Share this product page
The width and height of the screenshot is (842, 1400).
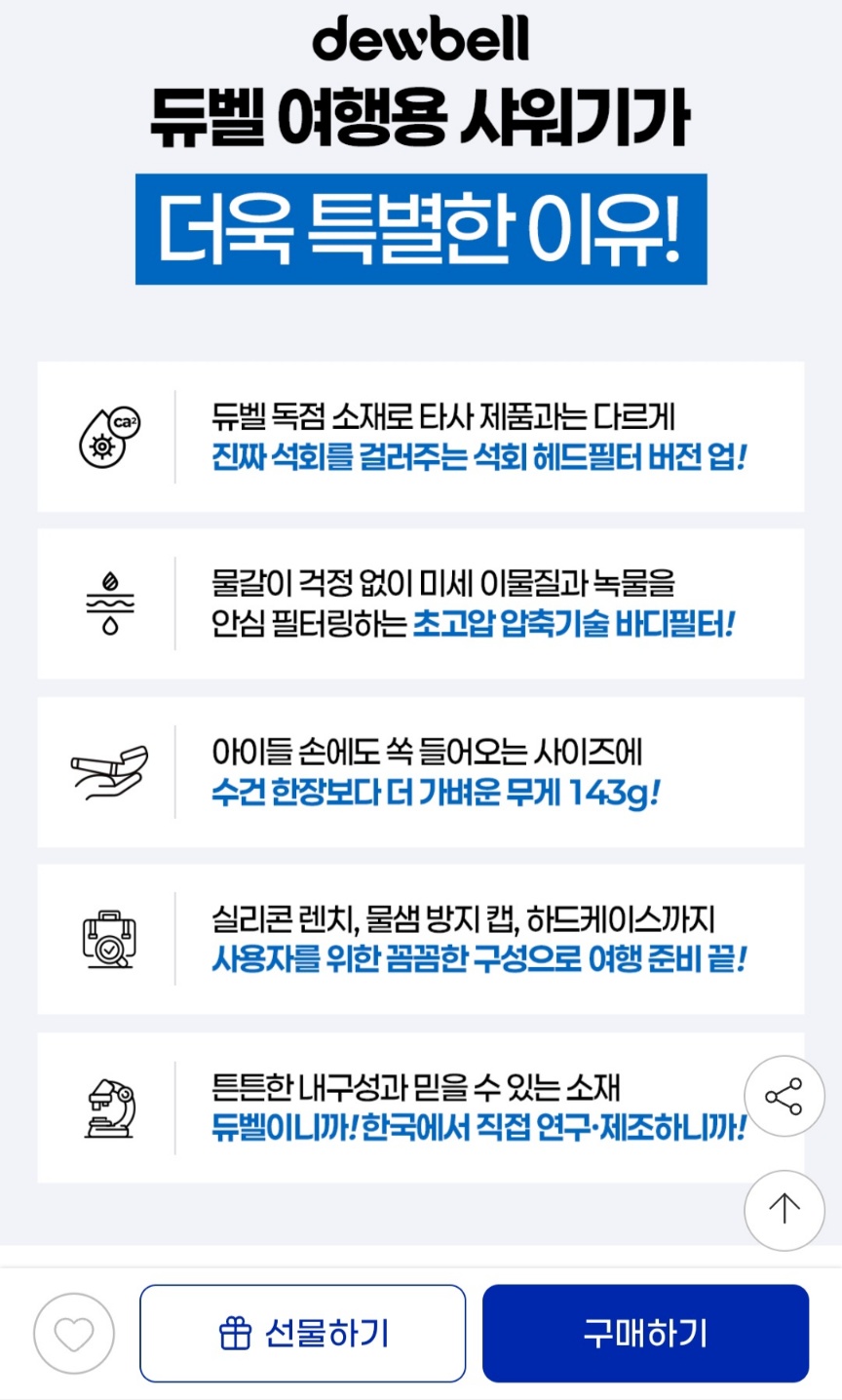(x=784, y=1096)
